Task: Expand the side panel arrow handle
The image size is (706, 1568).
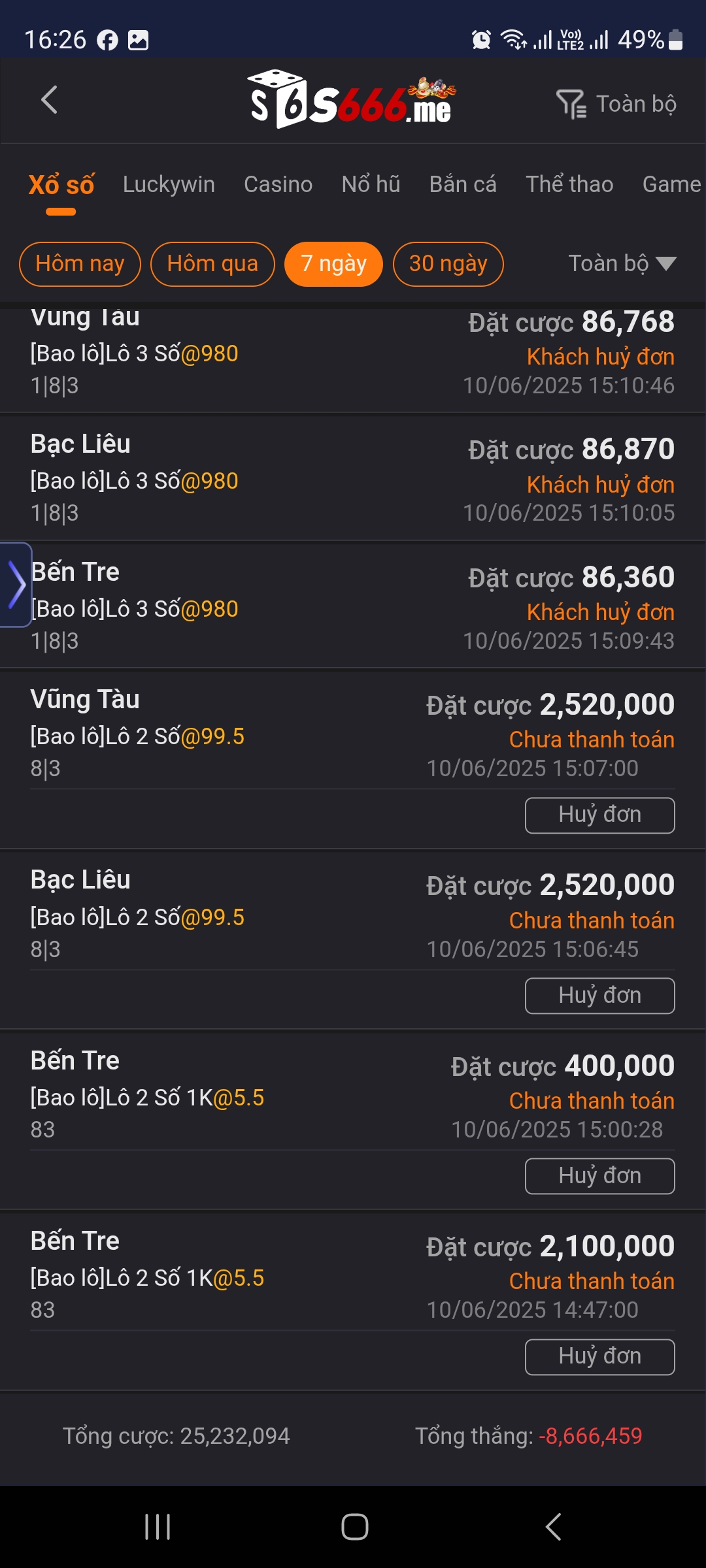Action: tap(16, 585)
